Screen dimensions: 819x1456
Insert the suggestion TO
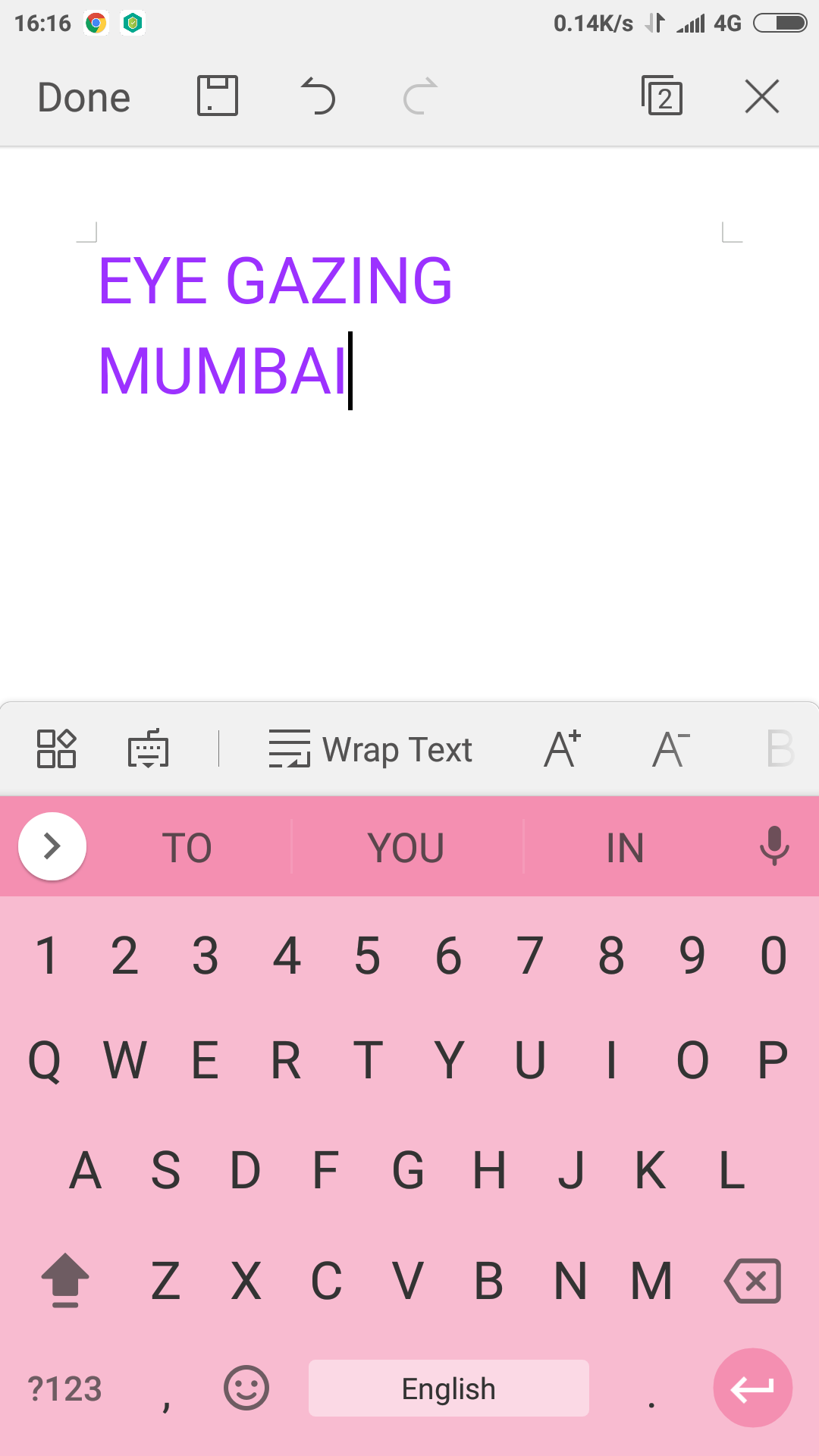tap(187, 847)
